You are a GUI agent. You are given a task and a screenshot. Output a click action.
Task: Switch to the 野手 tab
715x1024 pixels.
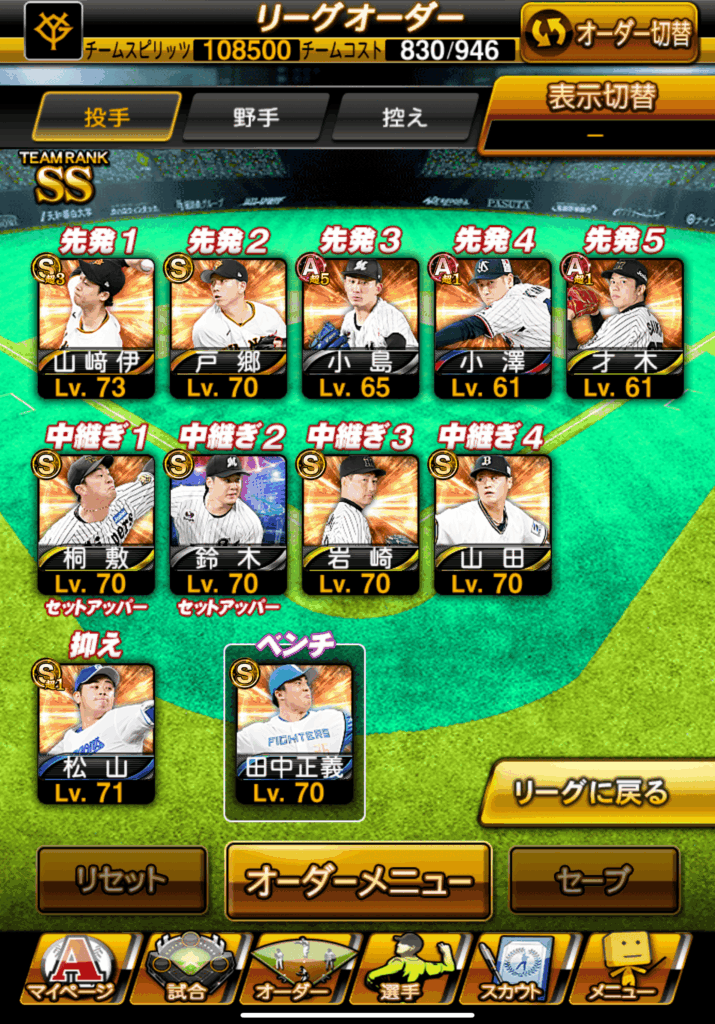(256, 117)
